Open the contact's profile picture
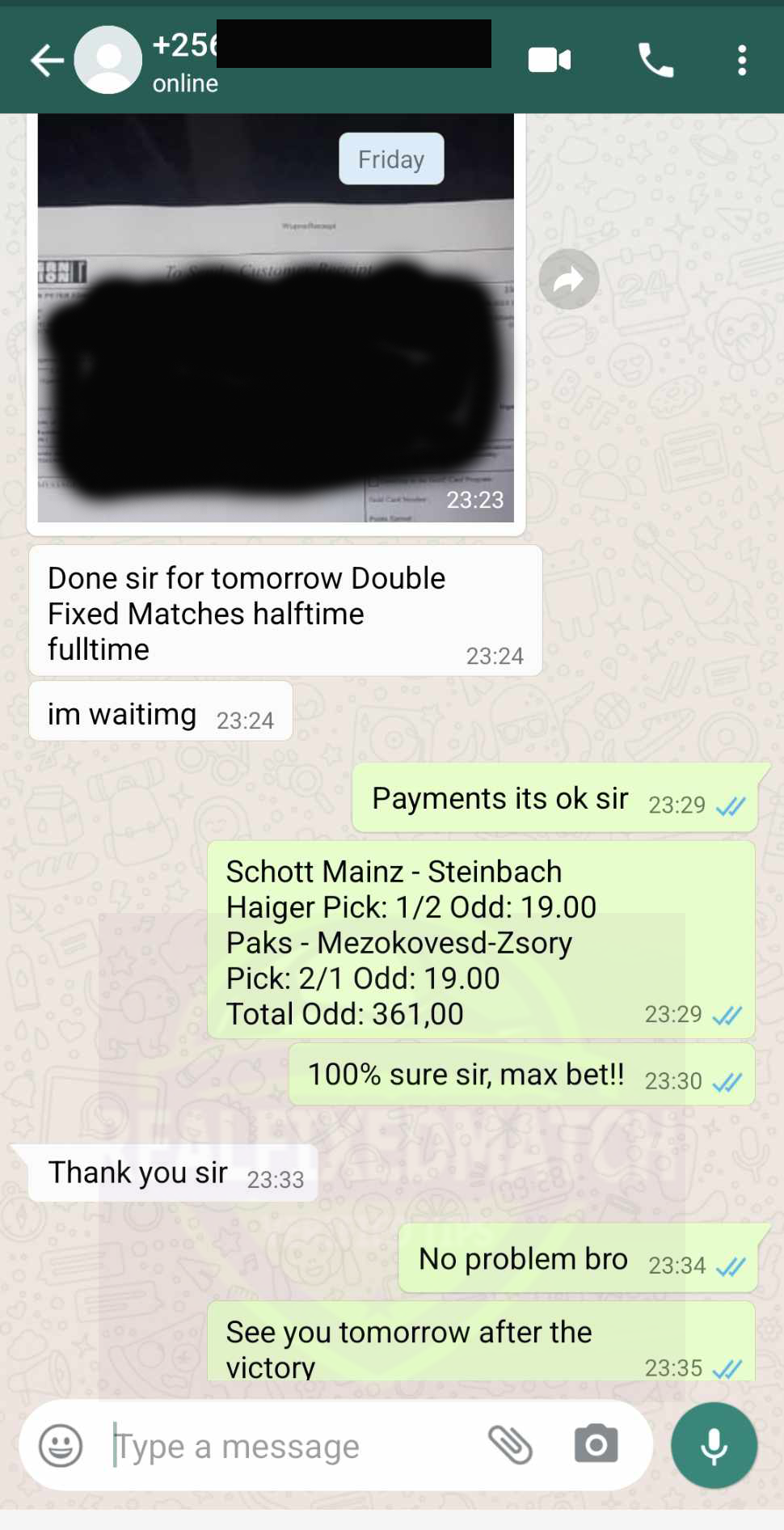This screenshot has height=1530, width=784. tap(107, 60)
